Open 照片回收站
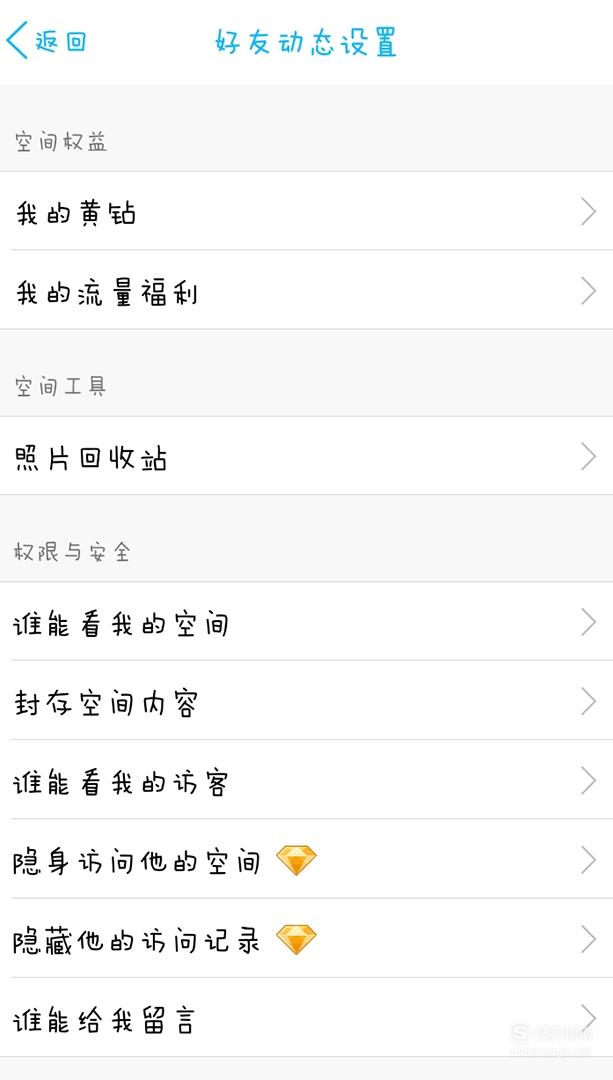 point(306,456)
